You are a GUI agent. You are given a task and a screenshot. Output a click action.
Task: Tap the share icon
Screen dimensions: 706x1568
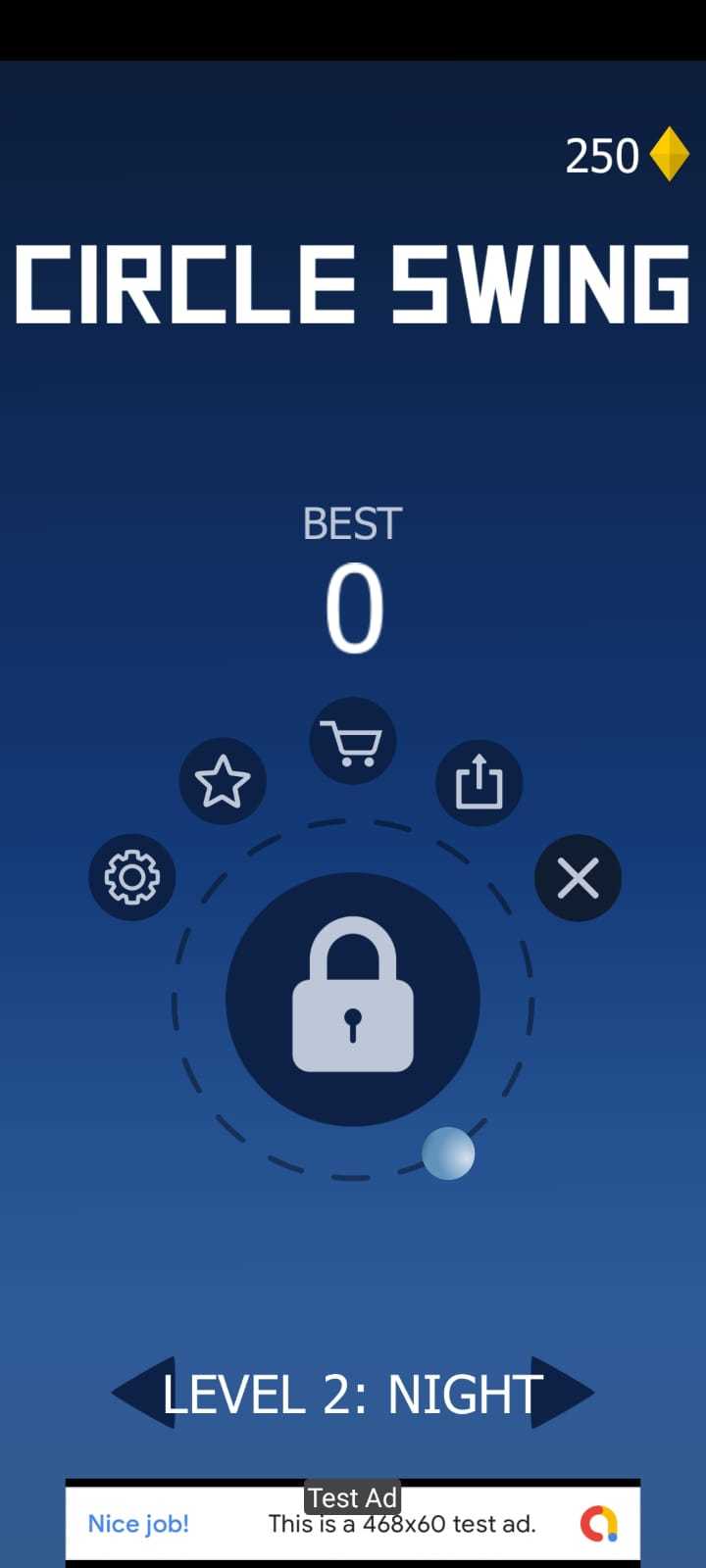(479, 782)
